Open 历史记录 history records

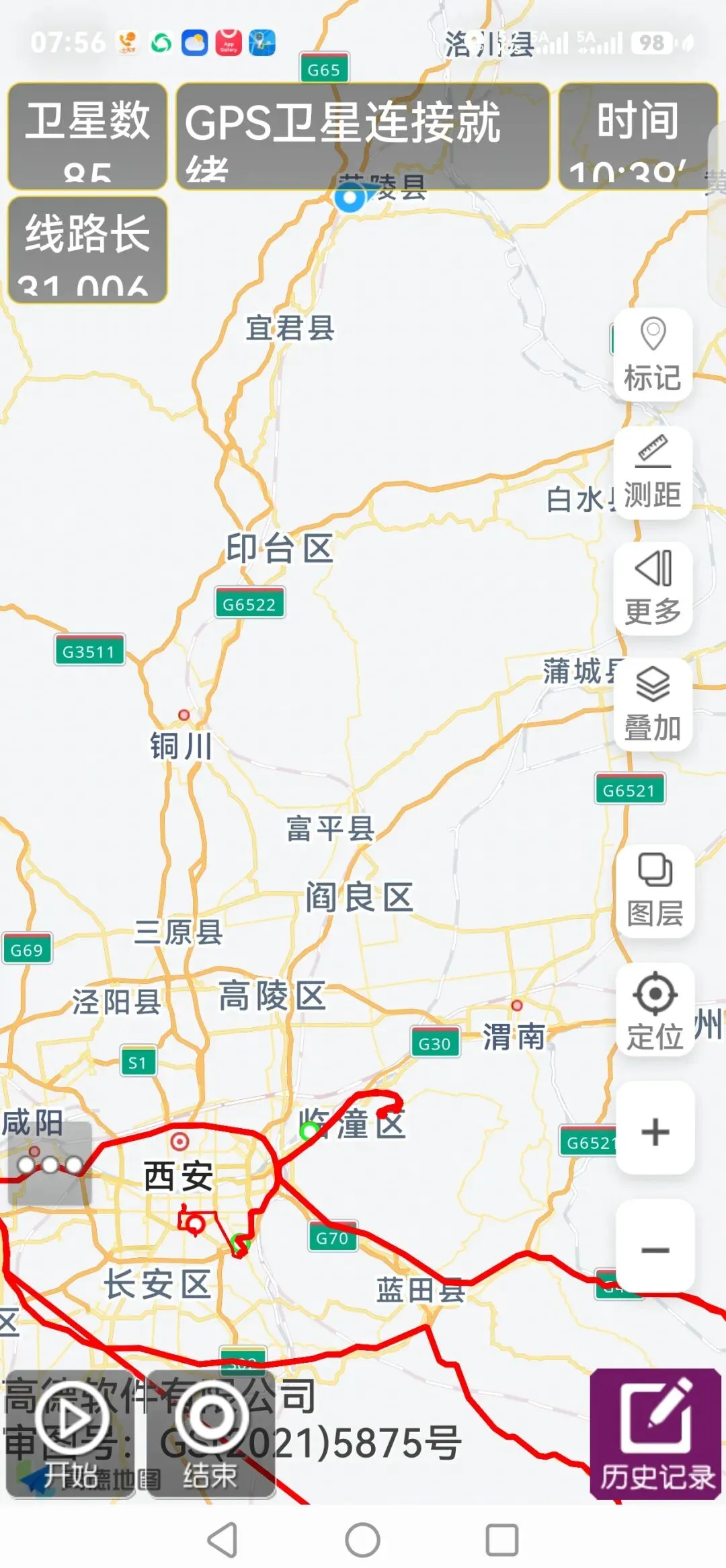(x=656, y=1433)
